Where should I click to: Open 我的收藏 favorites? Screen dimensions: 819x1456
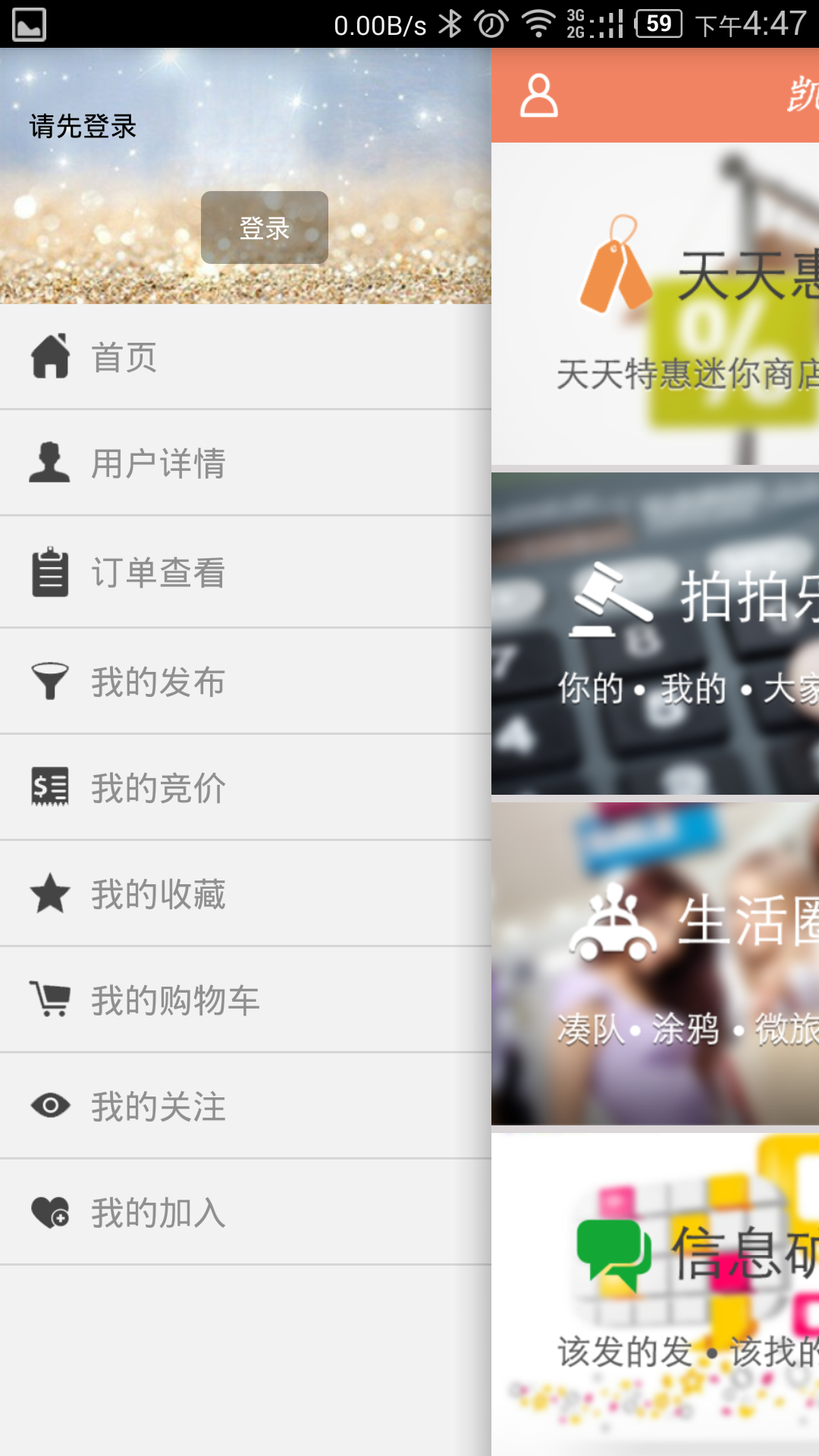(246, 893)
